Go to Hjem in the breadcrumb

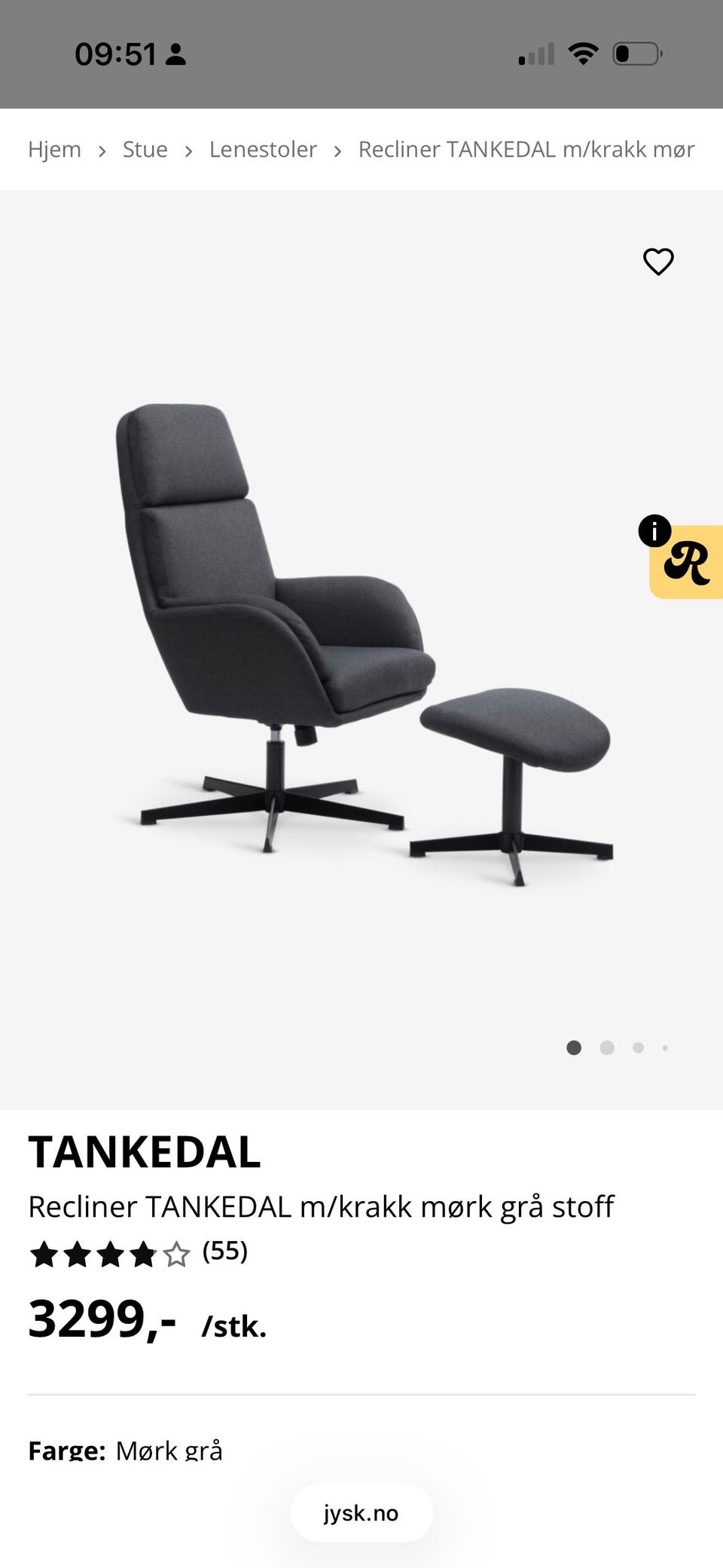54,149
